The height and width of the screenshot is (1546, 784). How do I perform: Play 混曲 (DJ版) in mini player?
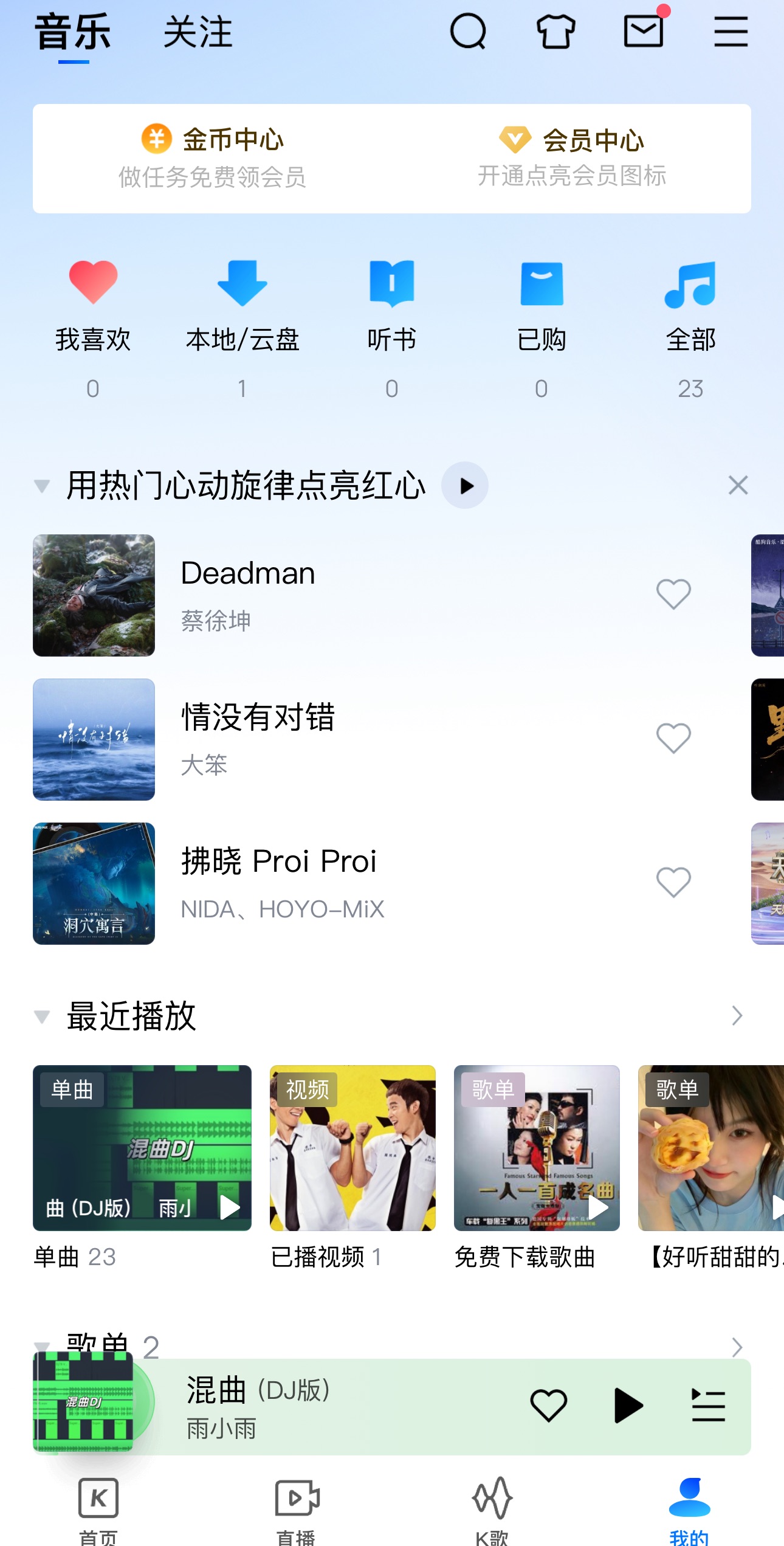[x=628, y=1406]
